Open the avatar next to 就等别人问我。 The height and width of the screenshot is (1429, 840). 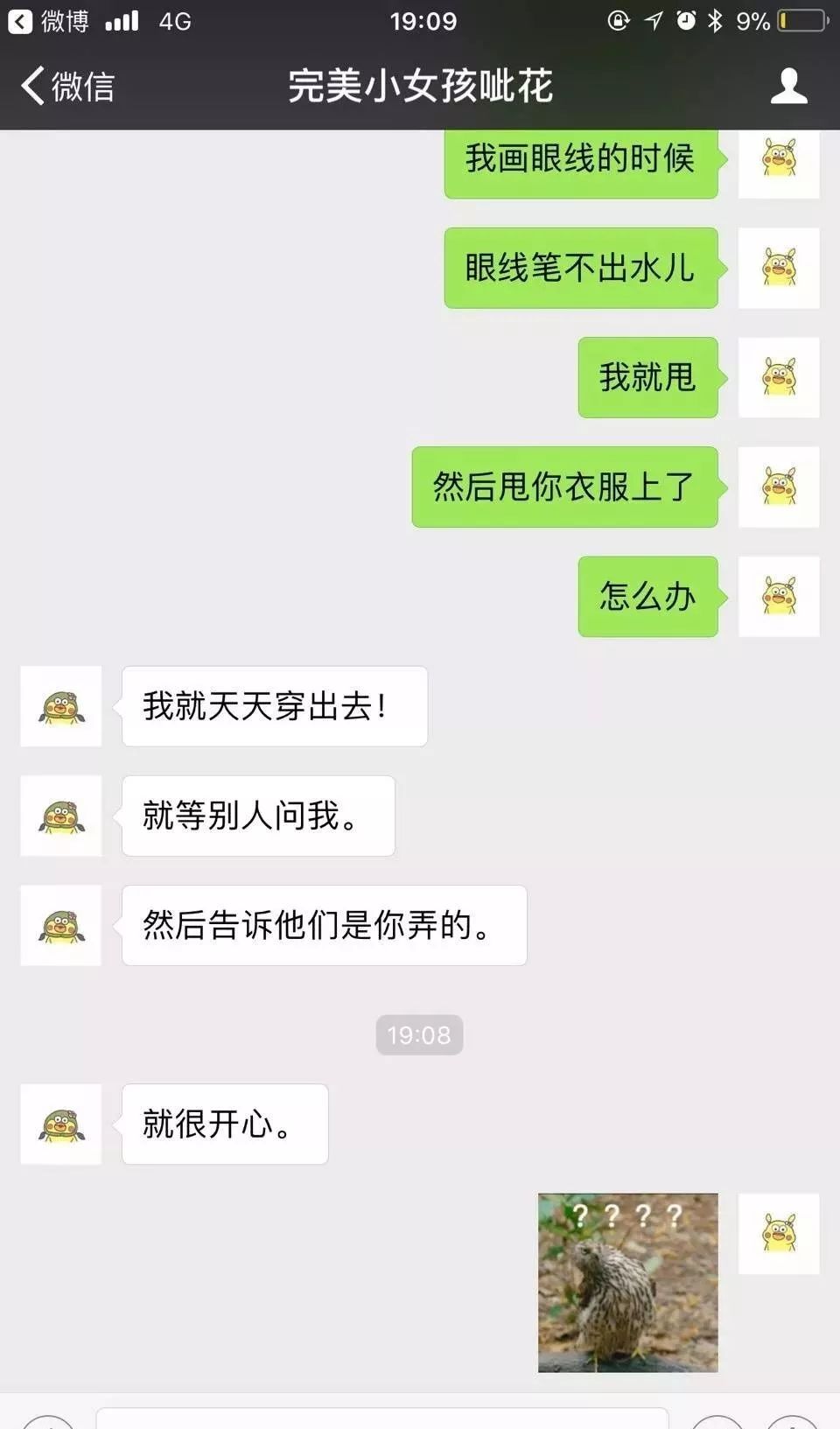(x=61, y=816)
